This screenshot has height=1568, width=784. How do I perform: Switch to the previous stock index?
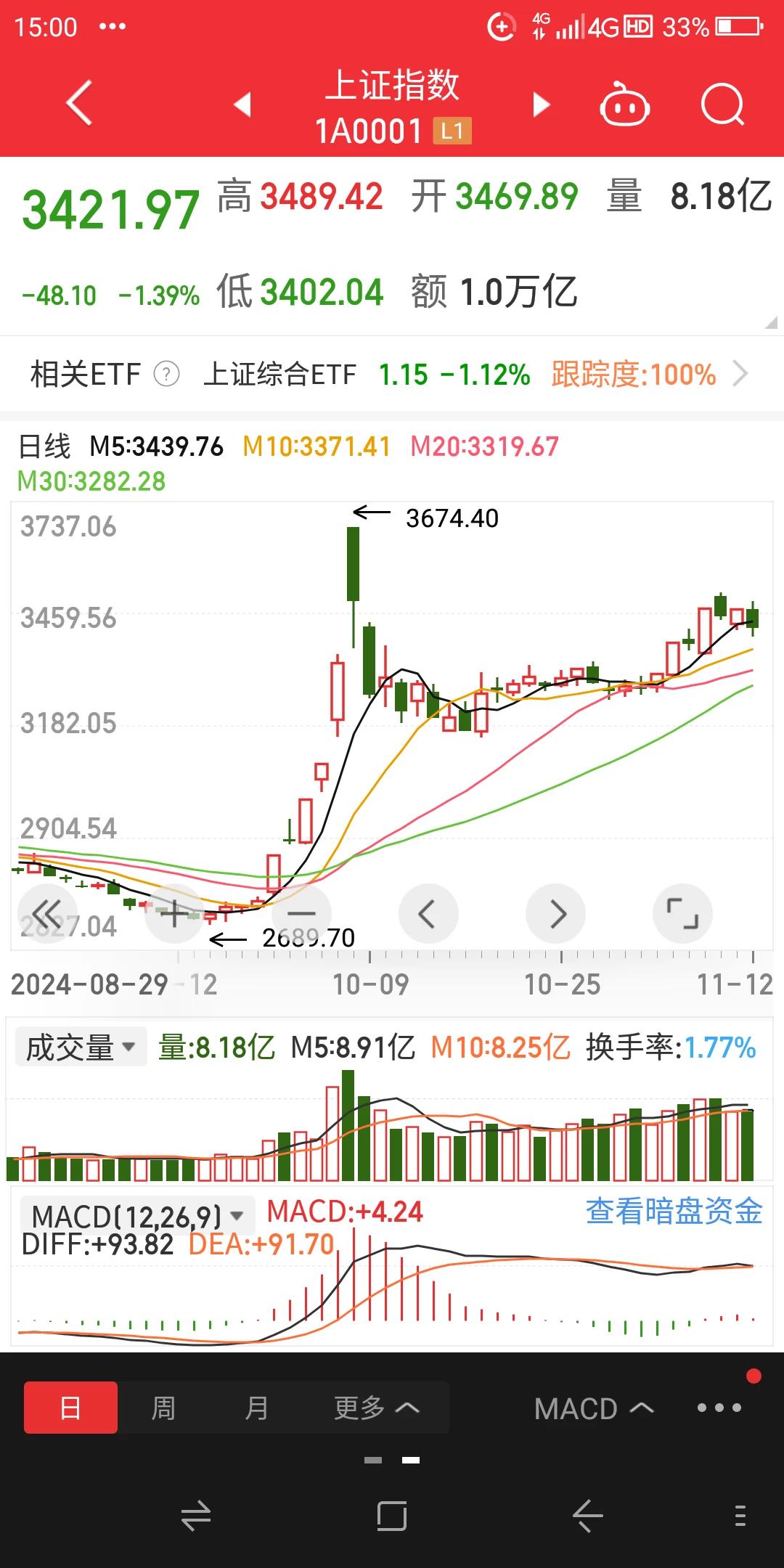coord(242,105)
